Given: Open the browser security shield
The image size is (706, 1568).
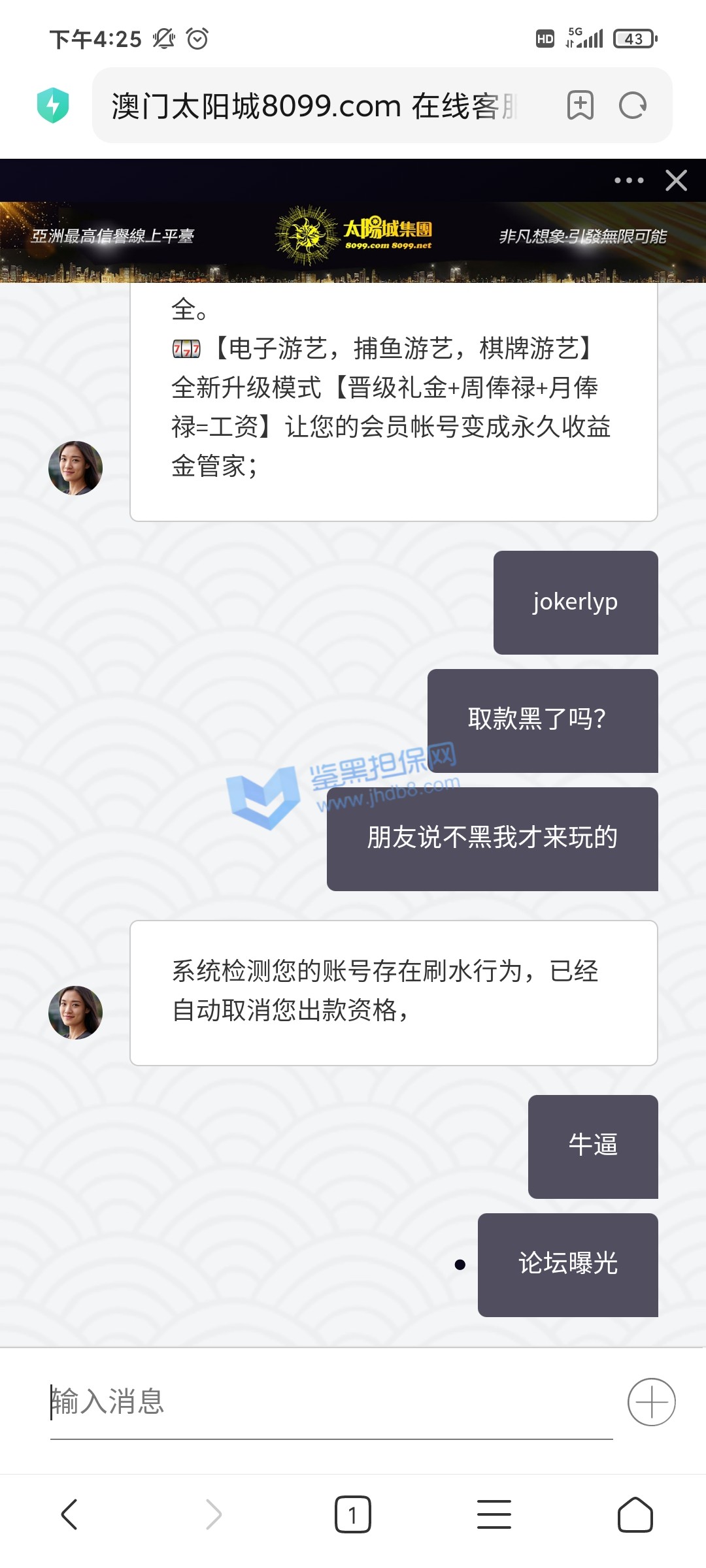Looking at the screenshot, I should pyautogui.click(x=53, y=105).
